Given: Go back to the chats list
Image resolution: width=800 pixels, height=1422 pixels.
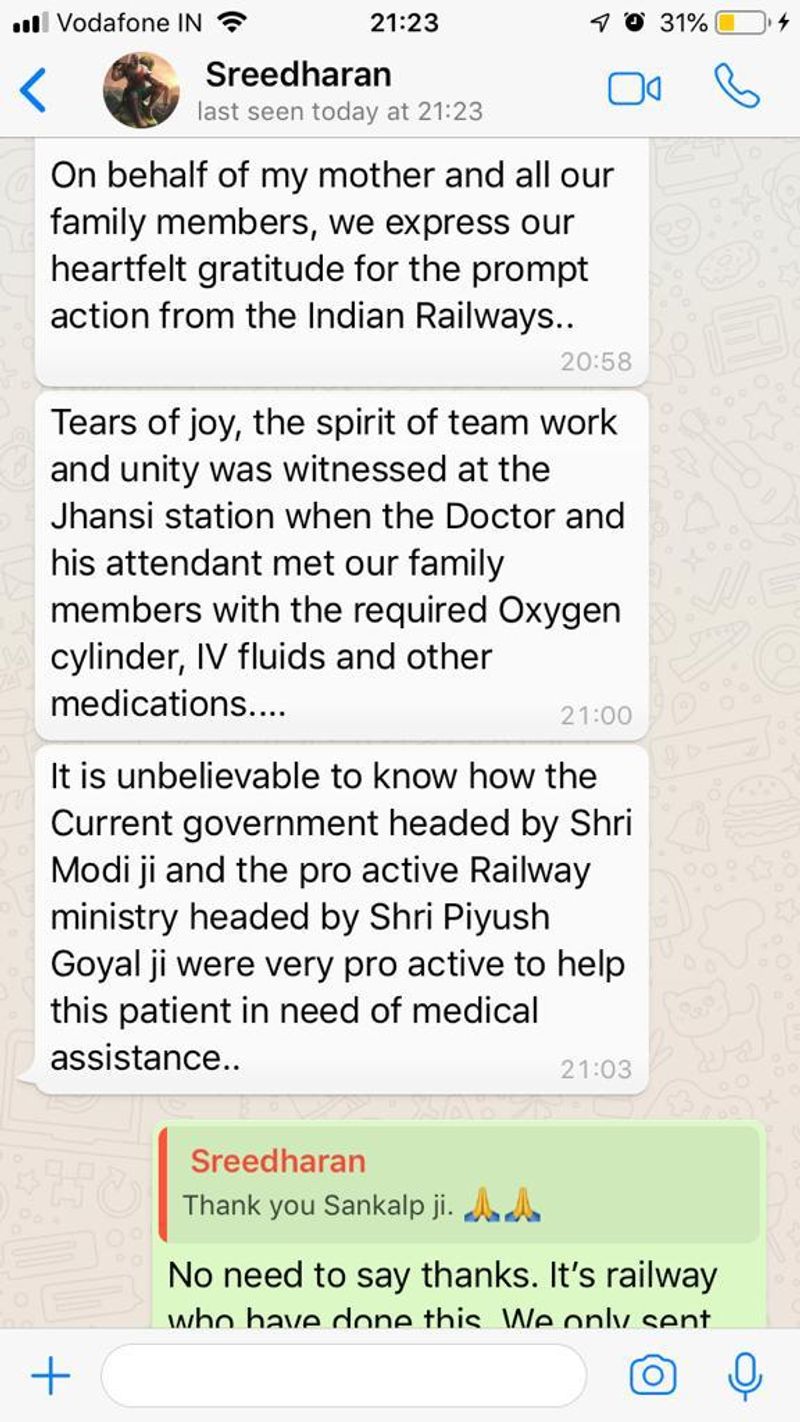Looking at the screenshot, I should pyautogui.click(x=33, y=90).
